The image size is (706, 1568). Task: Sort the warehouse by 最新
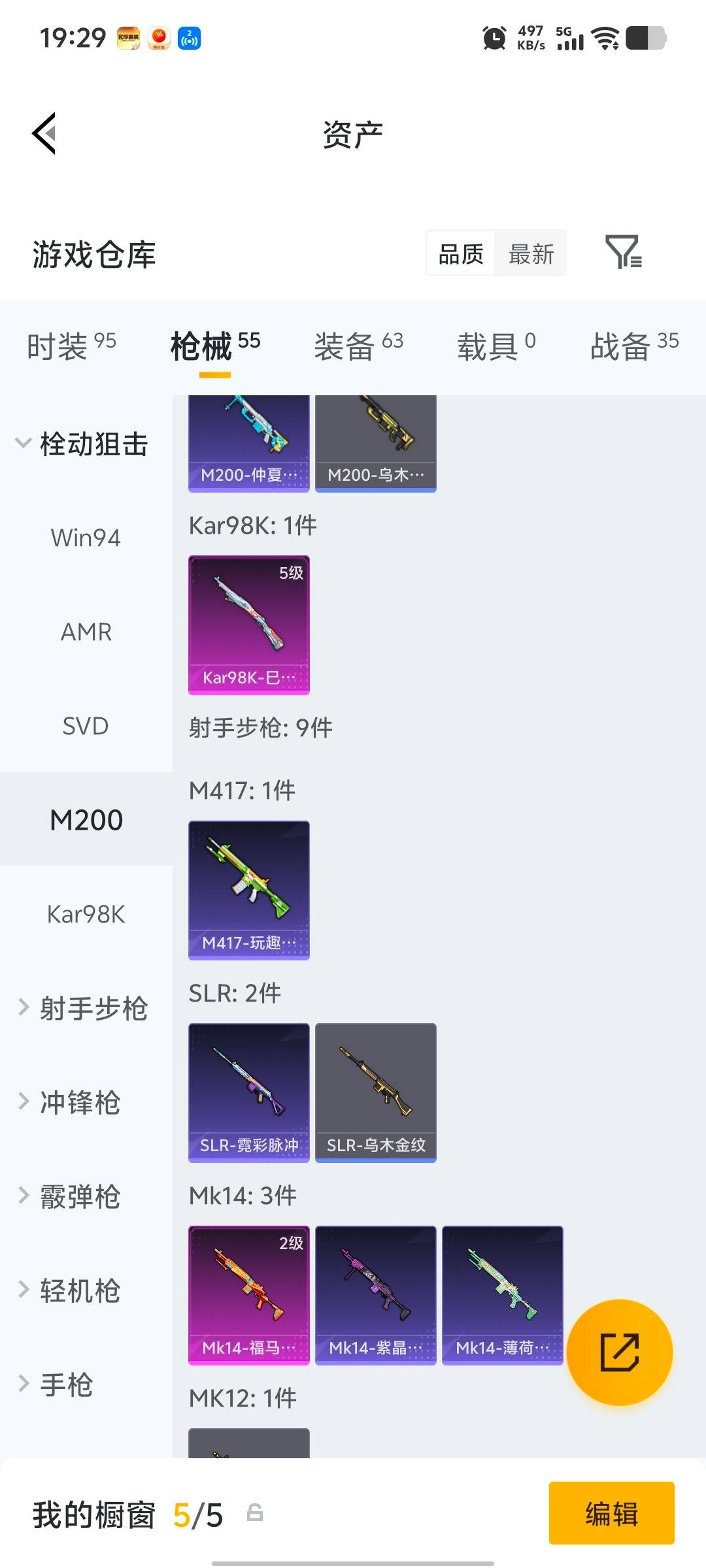[x=531, y=253]
